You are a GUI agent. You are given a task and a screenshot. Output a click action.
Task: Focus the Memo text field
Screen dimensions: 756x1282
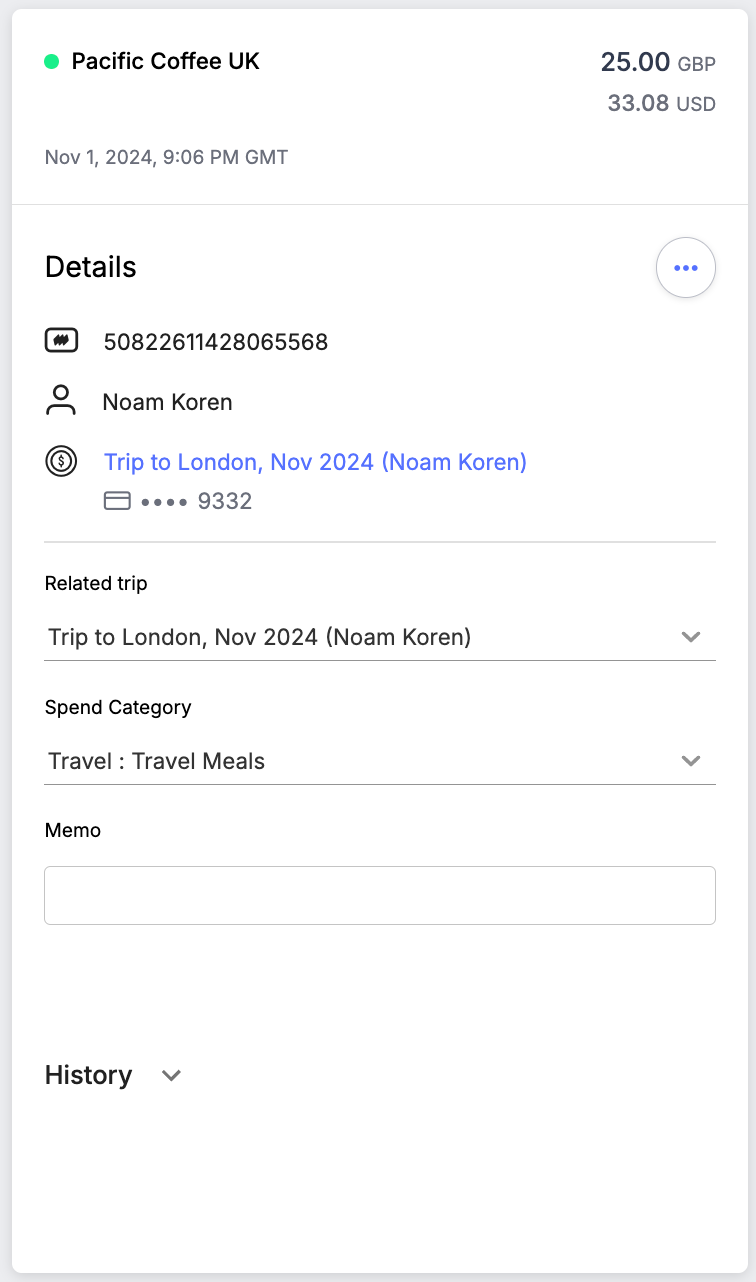click(380, 895)
